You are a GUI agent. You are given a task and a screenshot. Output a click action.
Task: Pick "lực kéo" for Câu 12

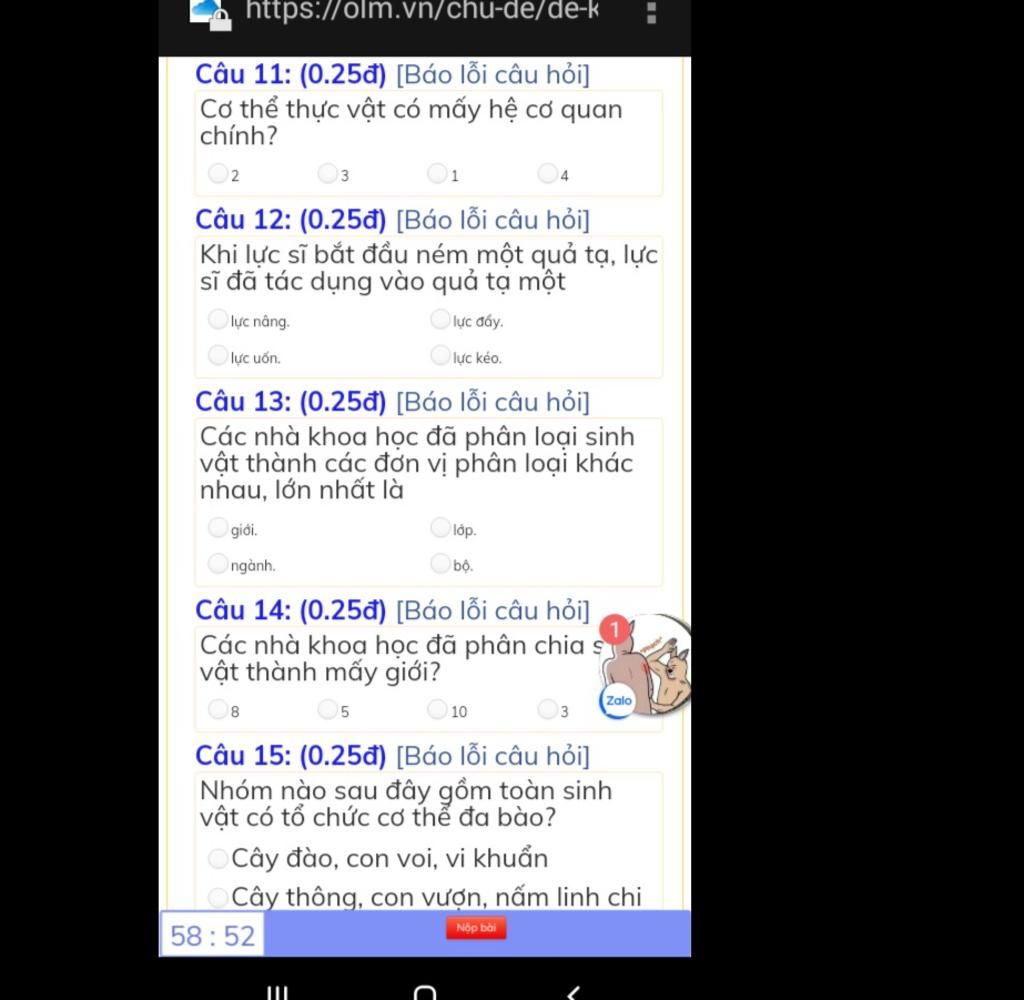click(441, 356)
